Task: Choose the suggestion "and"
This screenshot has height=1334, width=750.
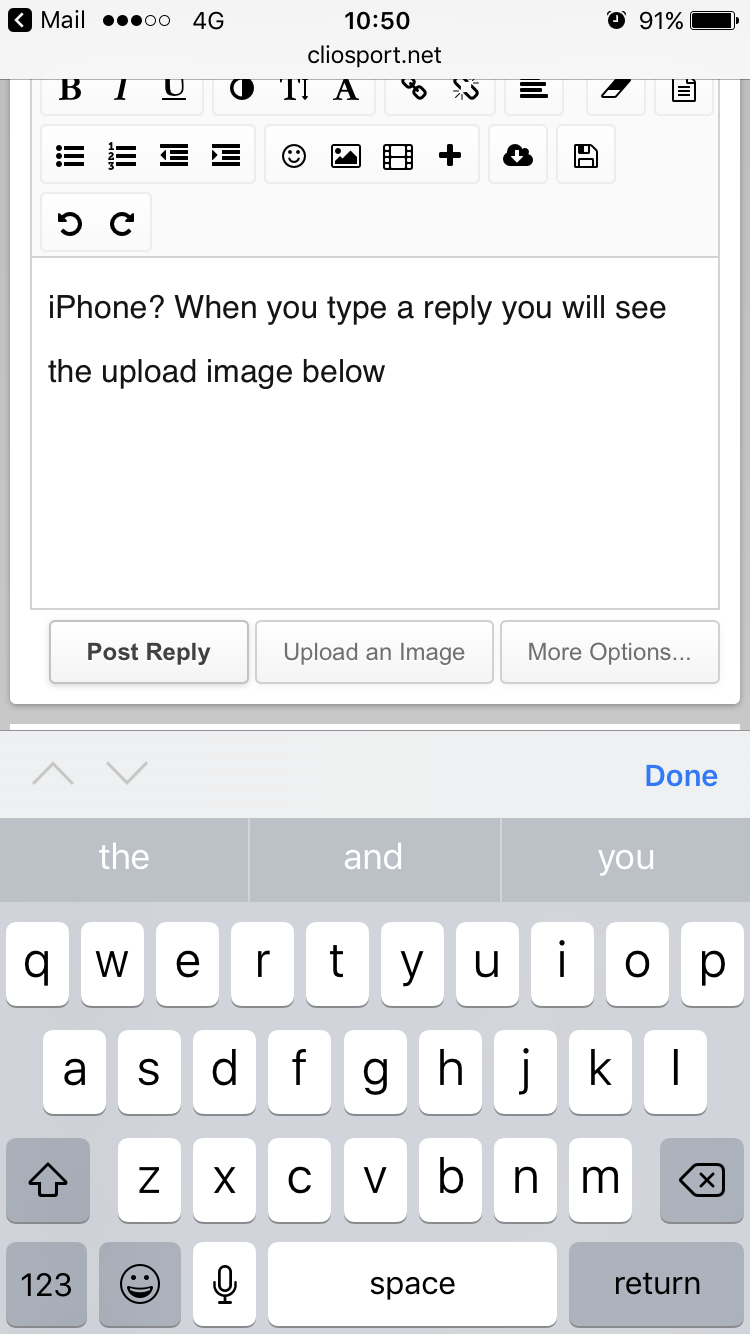Action: (x=374, y=858)
